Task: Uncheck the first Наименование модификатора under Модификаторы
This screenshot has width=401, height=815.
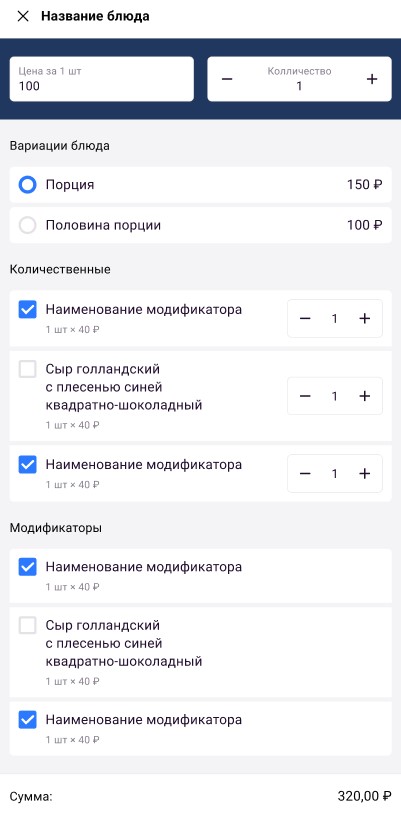Action: click(28, 567)
